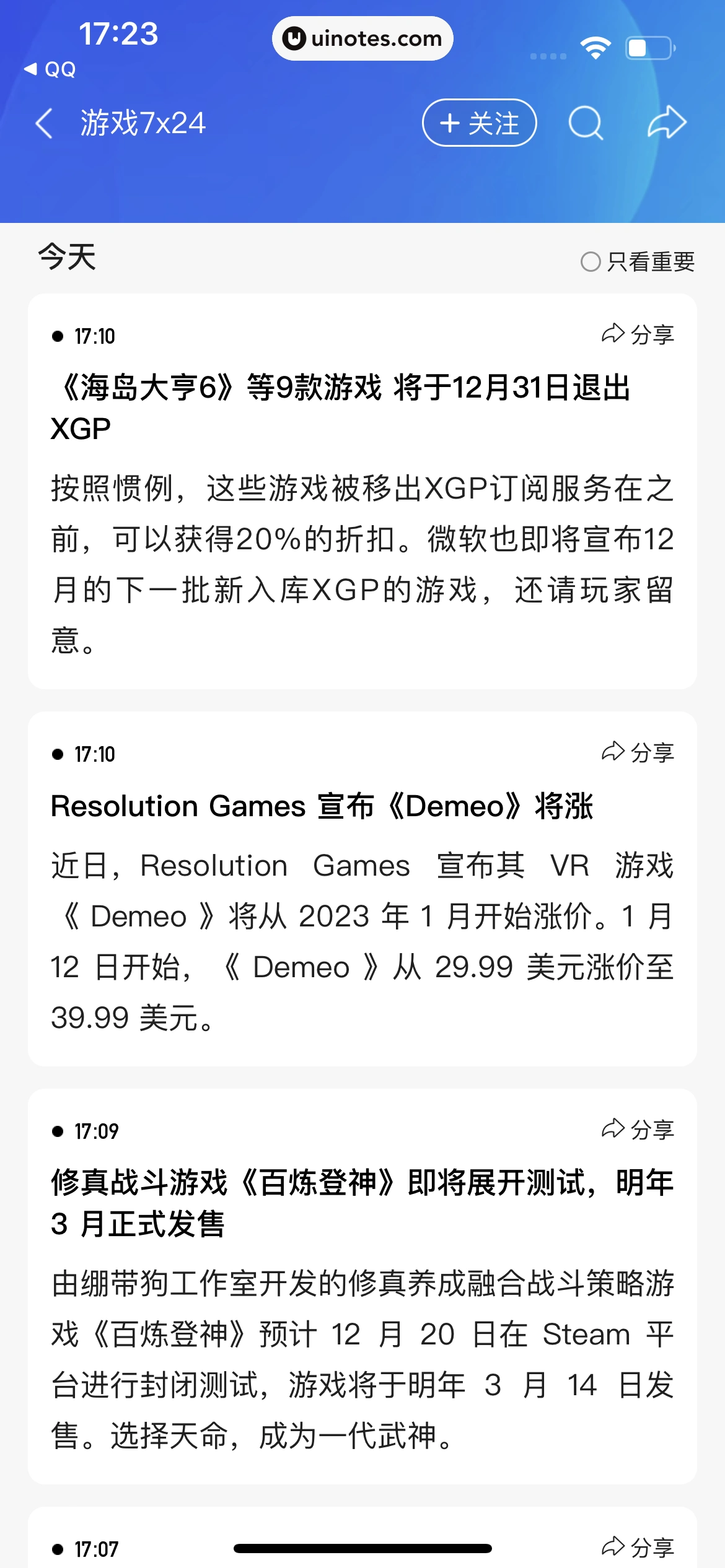
Task: Enable the 只看重要 filter
Action: [637, 261]
